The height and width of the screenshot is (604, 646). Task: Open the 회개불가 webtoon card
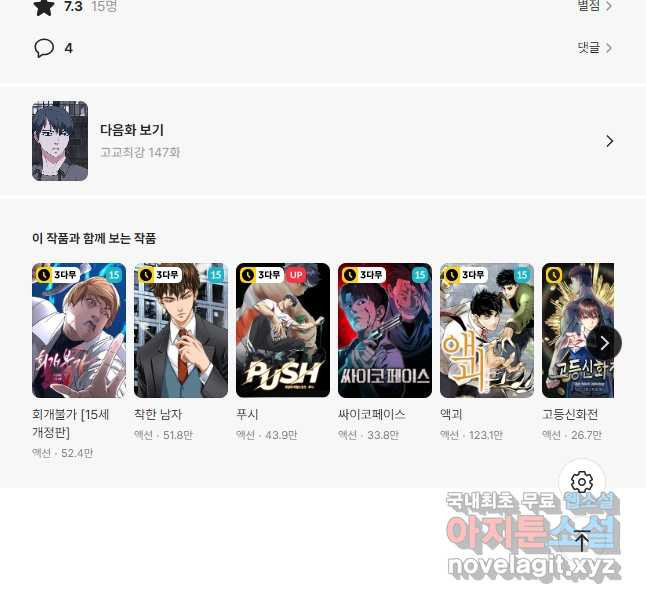click(79, 331)
